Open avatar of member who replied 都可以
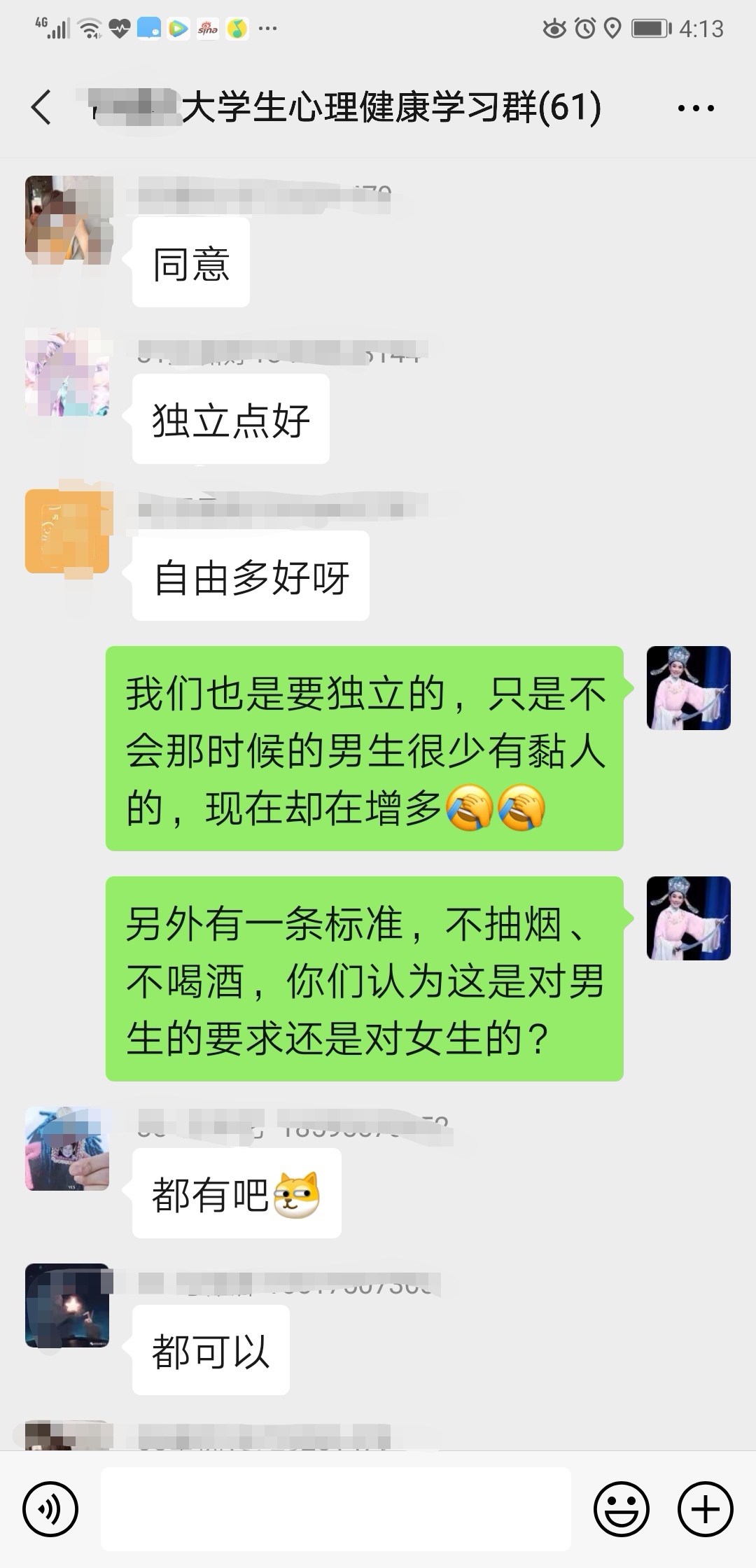 [68, 1305]
